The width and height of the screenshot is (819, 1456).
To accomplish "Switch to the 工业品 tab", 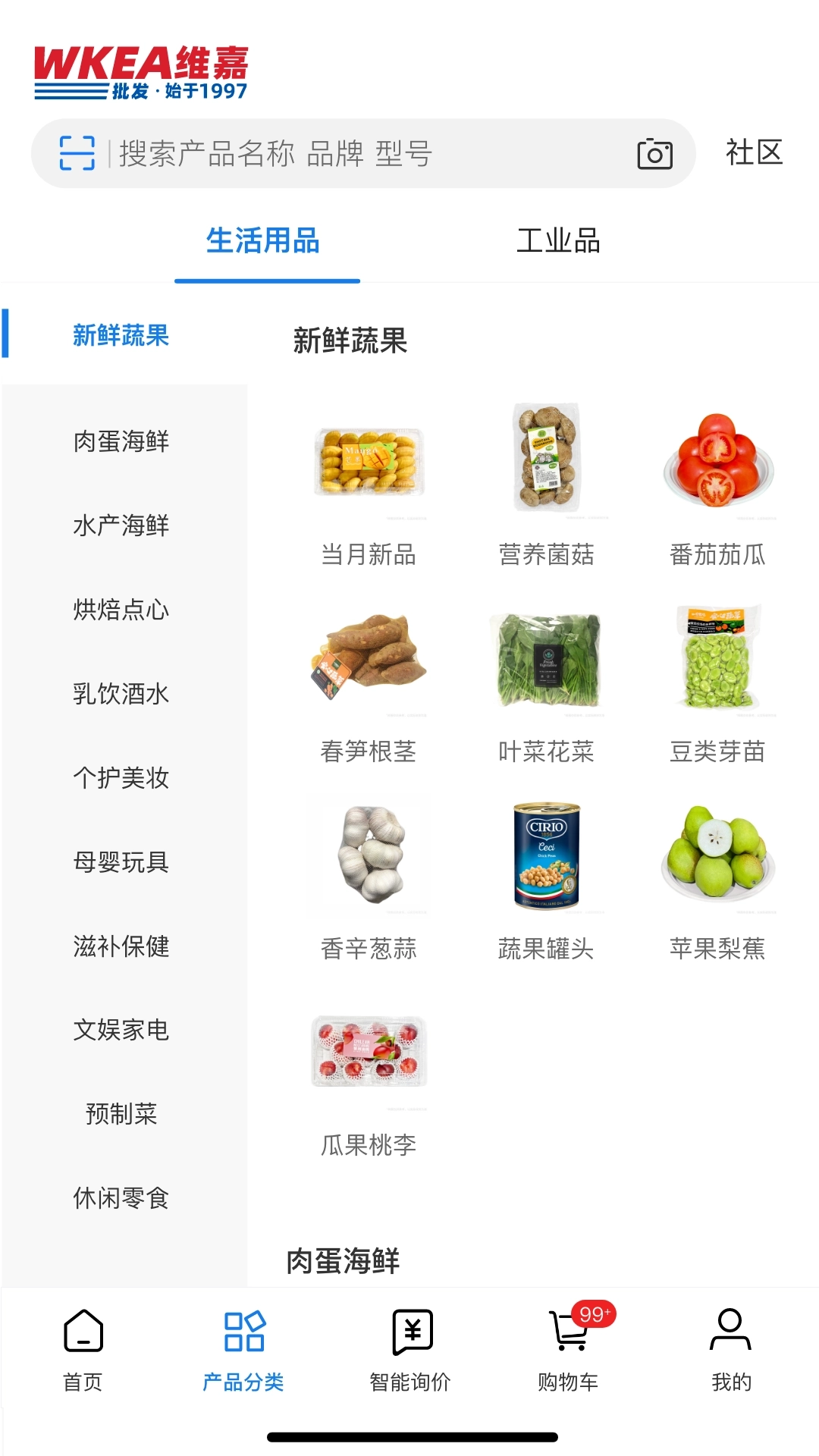I will [x=558, y=241].
